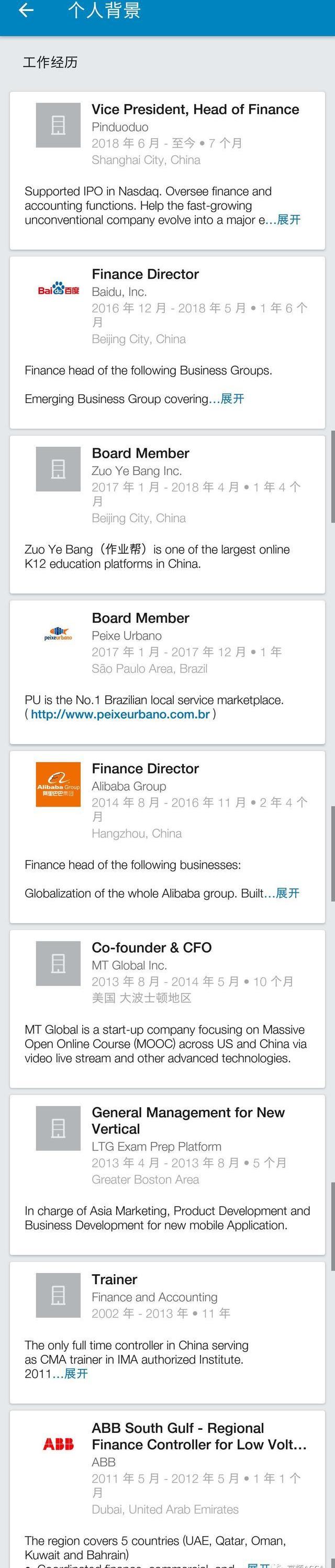The height and width of the screenshot is (1568, 335).
Task: Expand the Alibaba Group role description
Action: point(287,893)
